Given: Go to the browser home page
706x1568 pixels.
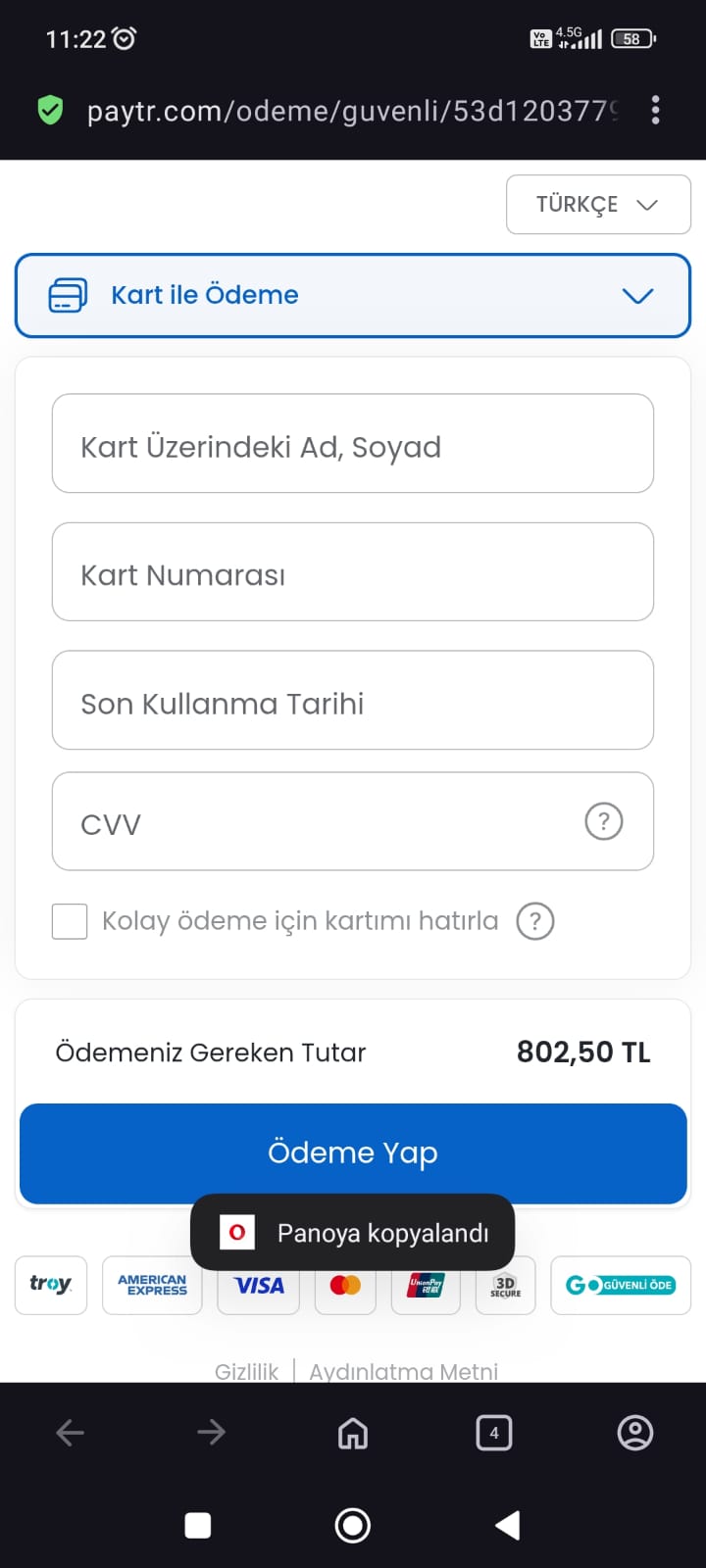Looking at the screenshot, I should pyautogui.click(x=353, y=1433).
